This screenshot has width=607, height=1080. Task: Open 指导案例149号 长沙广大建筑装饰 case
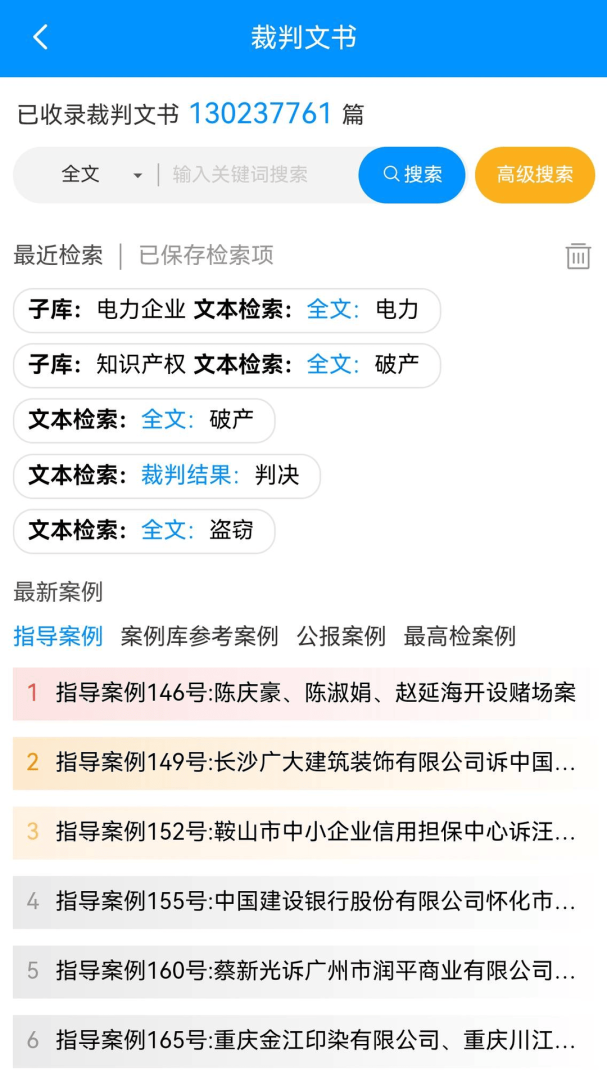coord(303,762)
